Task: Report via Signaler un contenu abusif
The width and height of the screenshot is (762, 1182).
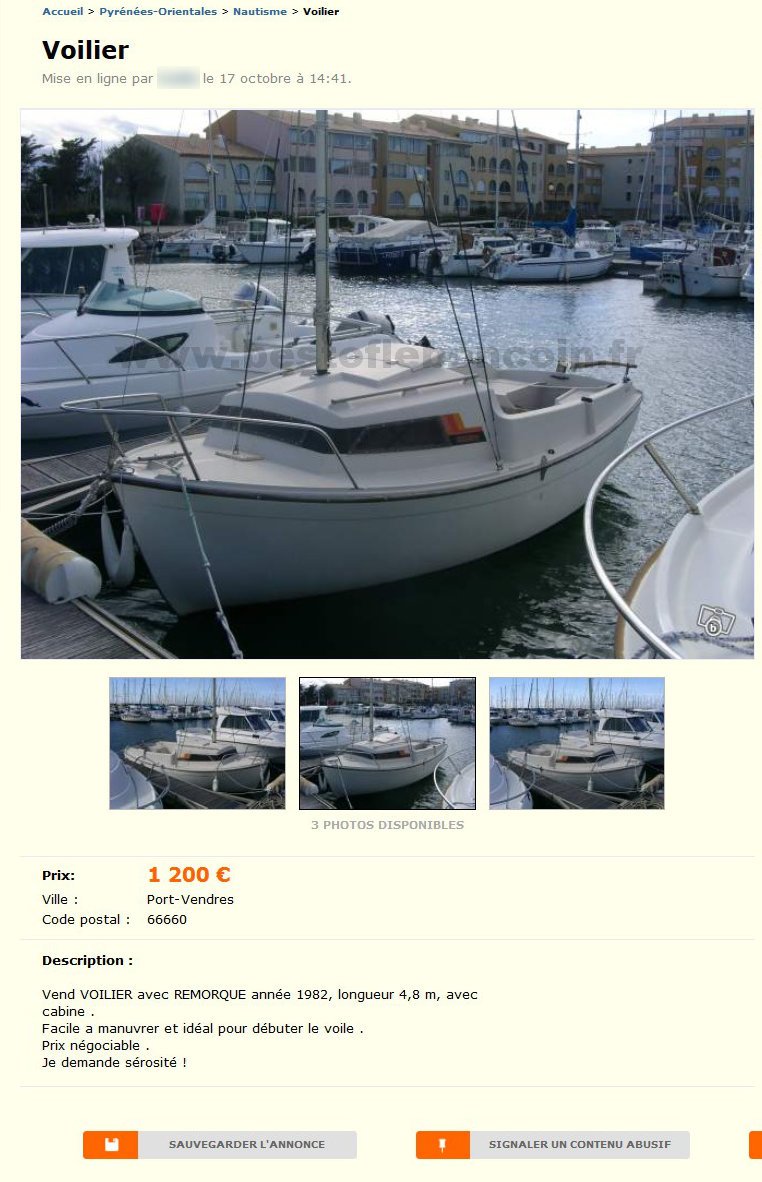Action: (x=553, y=1145)
